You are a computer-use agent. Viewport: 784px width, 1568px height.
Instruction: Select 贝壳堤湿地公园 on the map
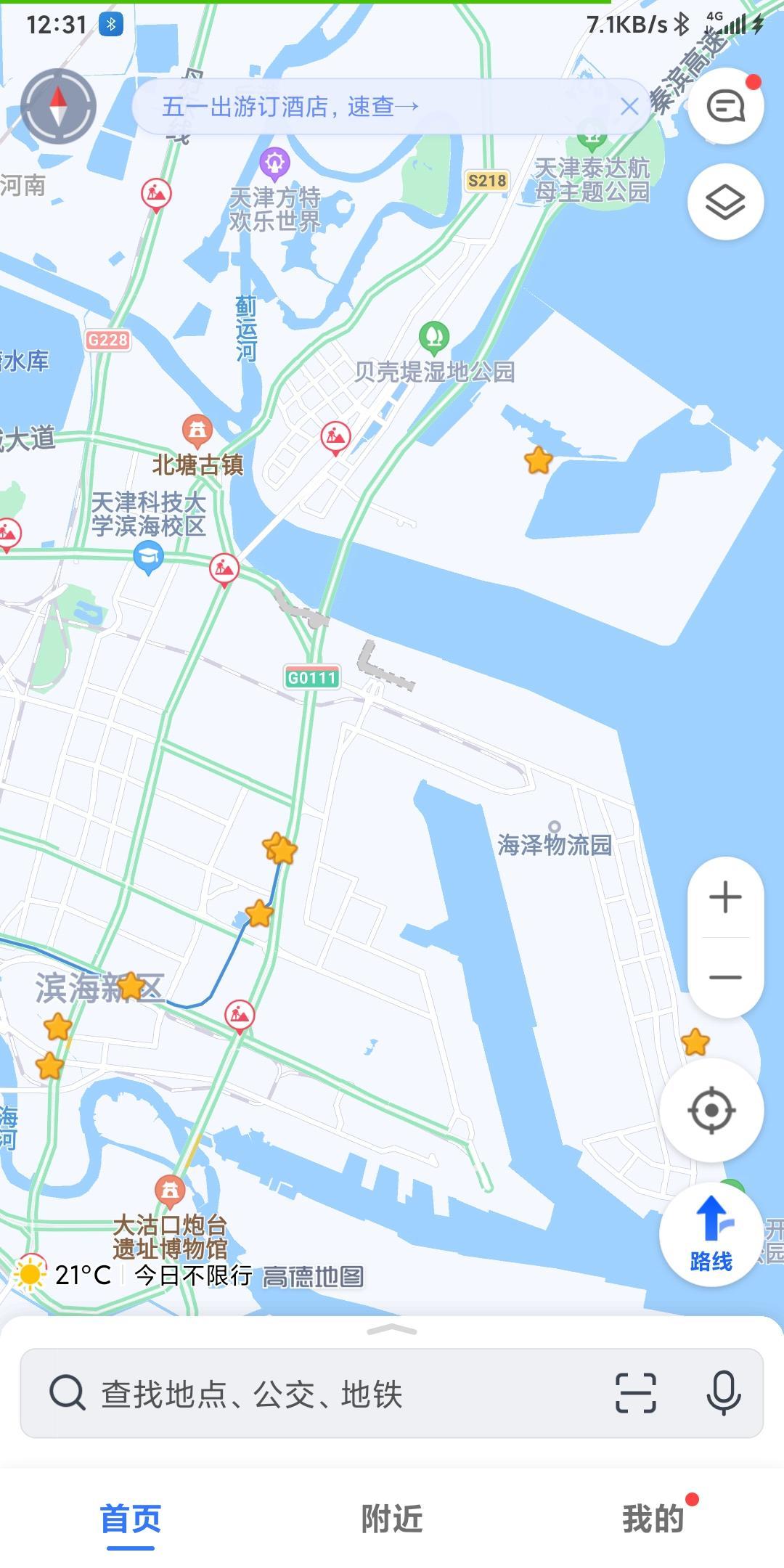pyautogui.click(x=434, y=371)
